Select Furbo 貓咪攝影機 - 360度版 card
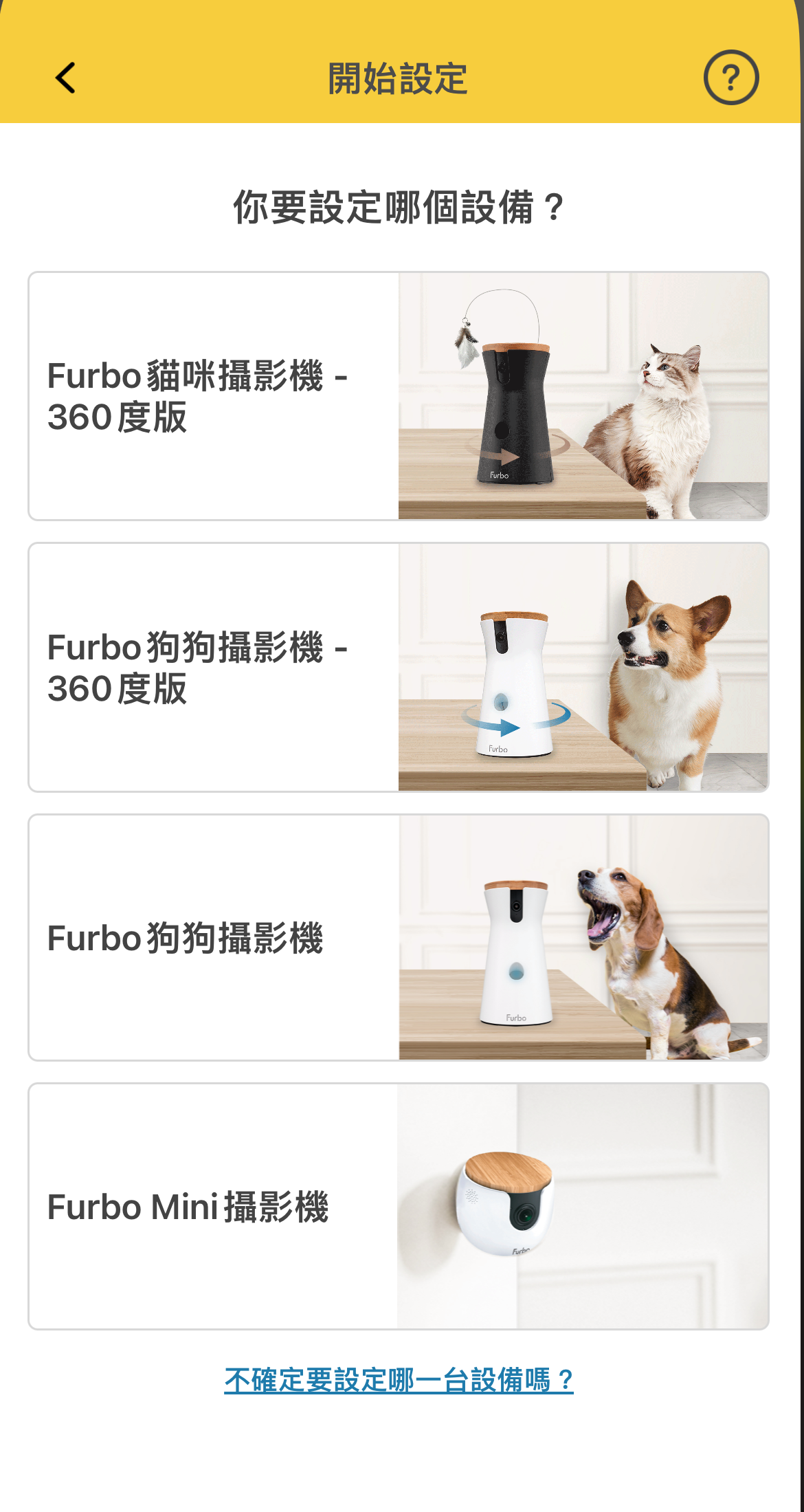This screenshot has width=804, height=1512. tap(398, 396)
